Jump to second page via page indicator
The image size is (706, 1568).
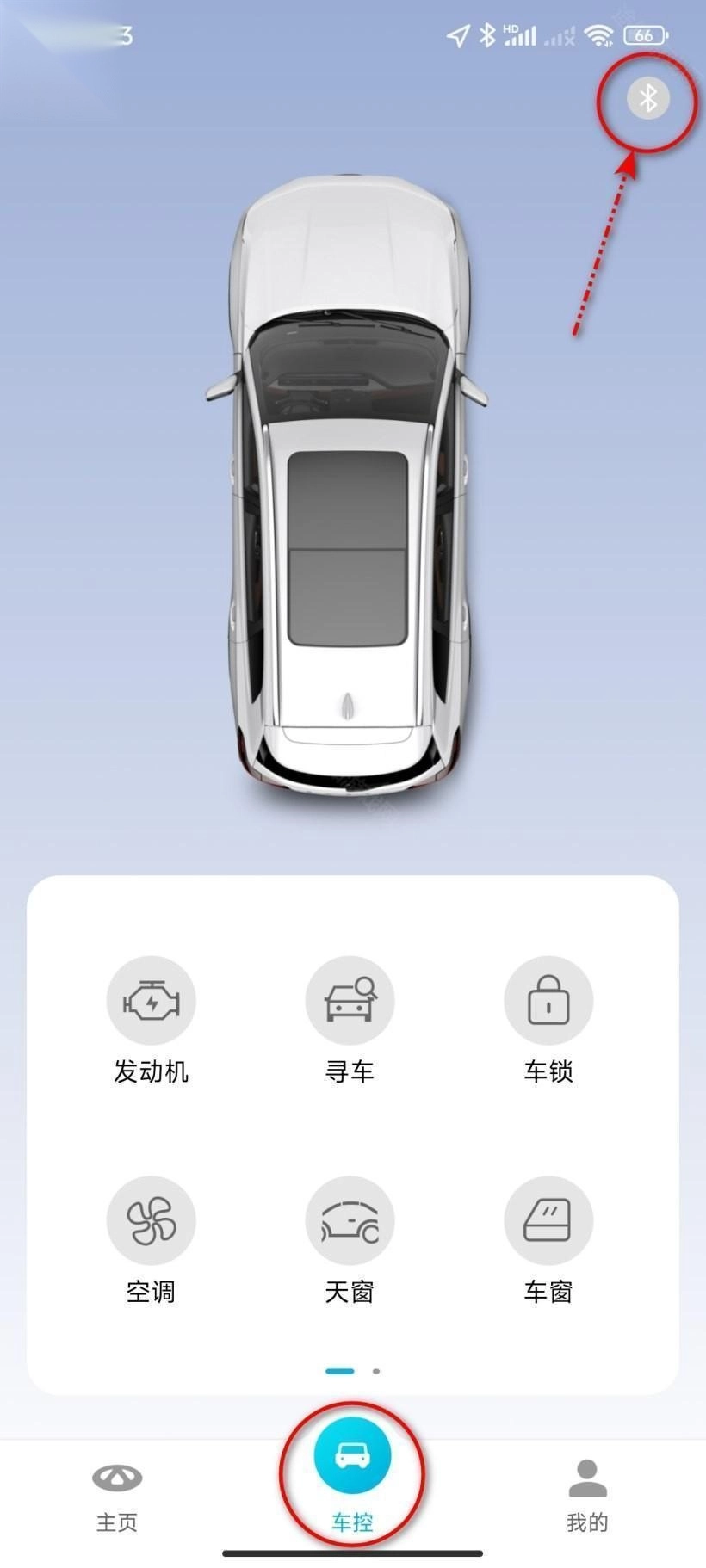click(x=376, y=1371)
